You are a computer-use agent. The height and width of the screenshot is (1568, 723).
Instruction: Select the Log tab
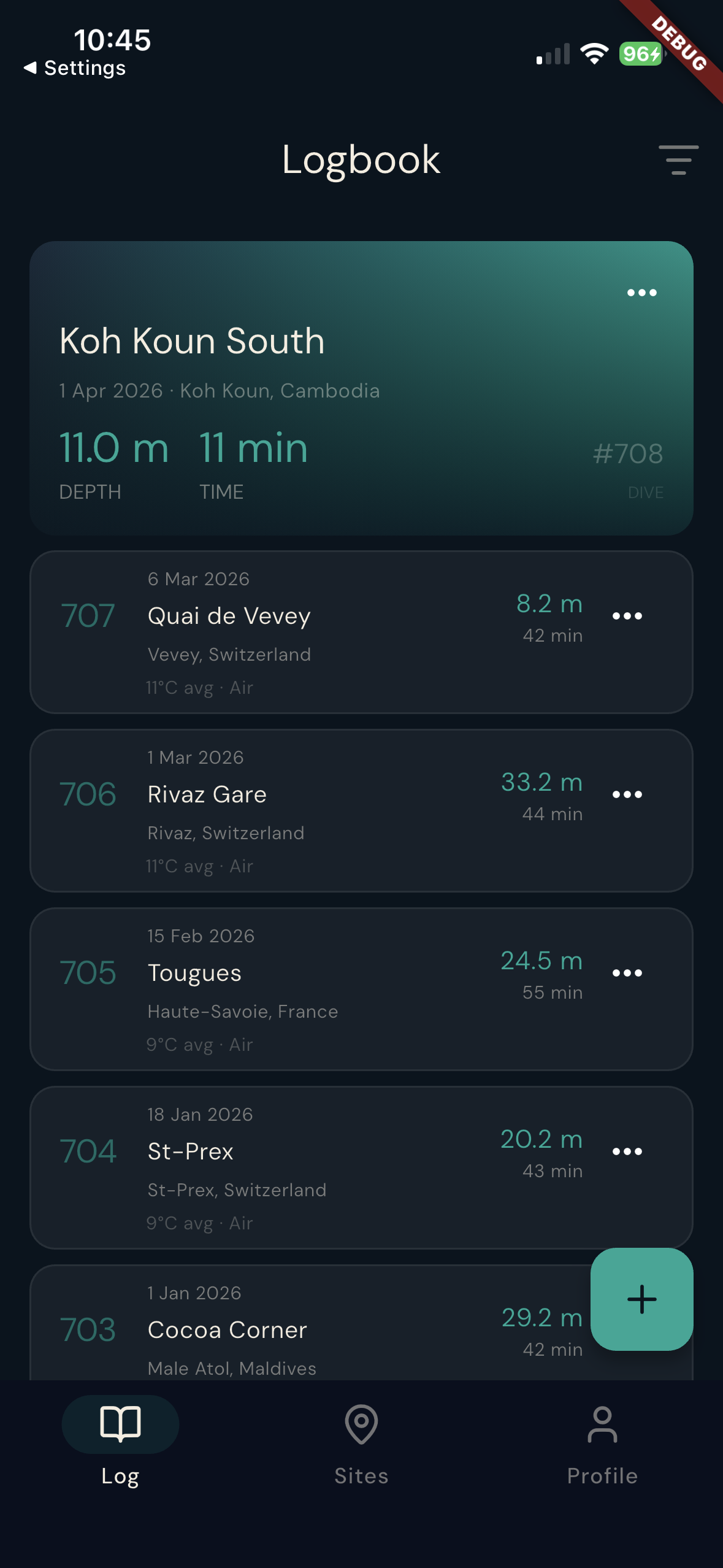120,1442
